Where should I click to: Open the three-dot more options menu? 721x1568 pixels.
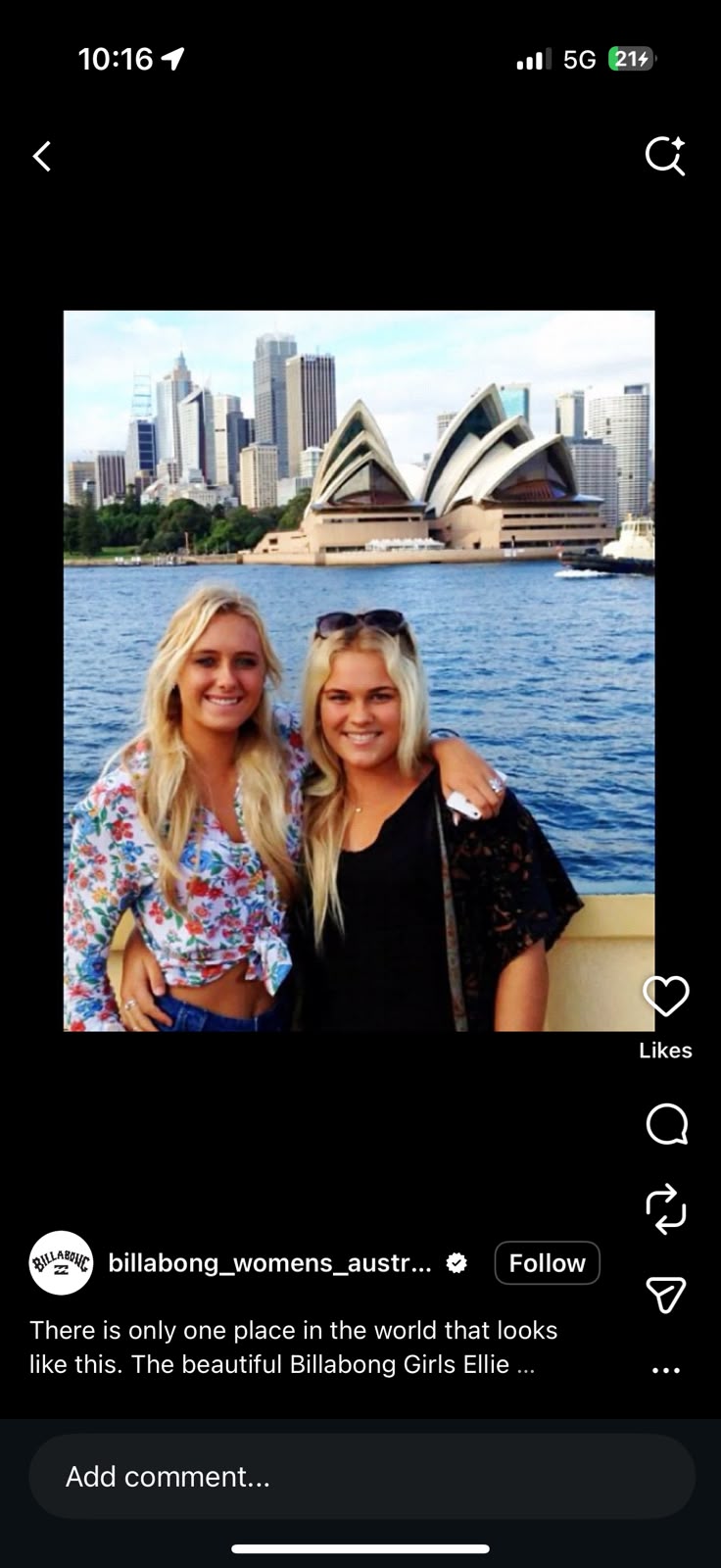[666, 1370]
